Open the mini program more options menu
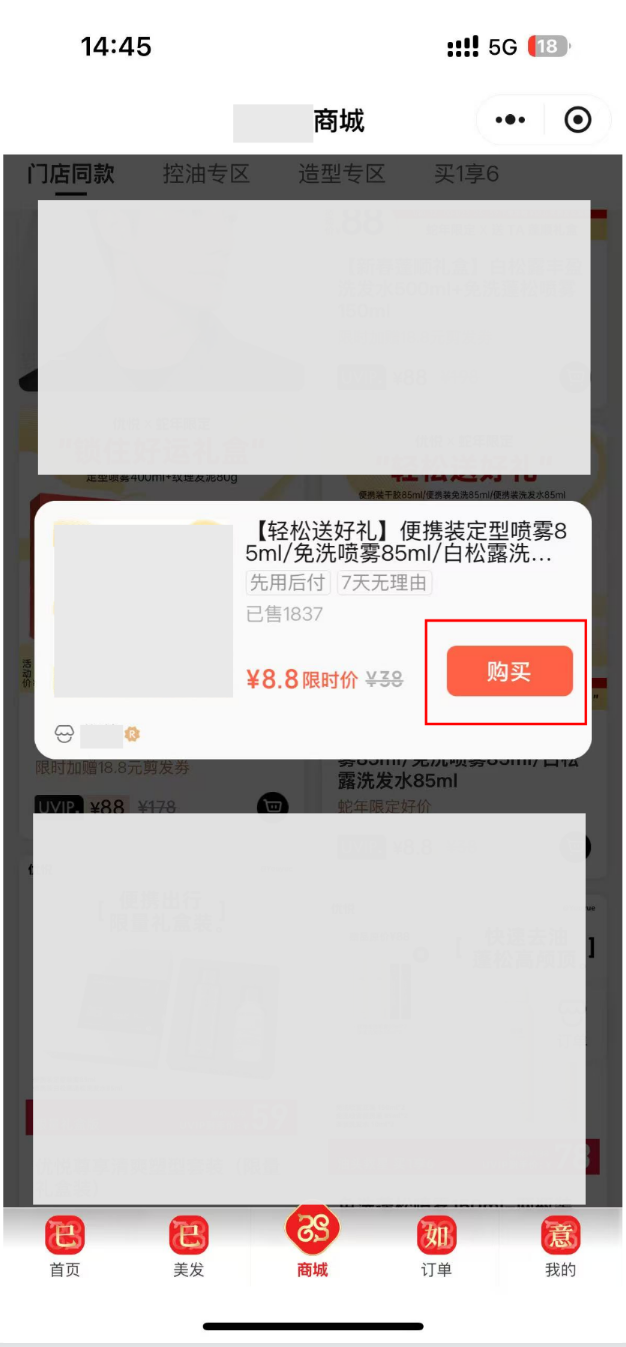This screenshot has height=1347, width=626. point(509,120)
